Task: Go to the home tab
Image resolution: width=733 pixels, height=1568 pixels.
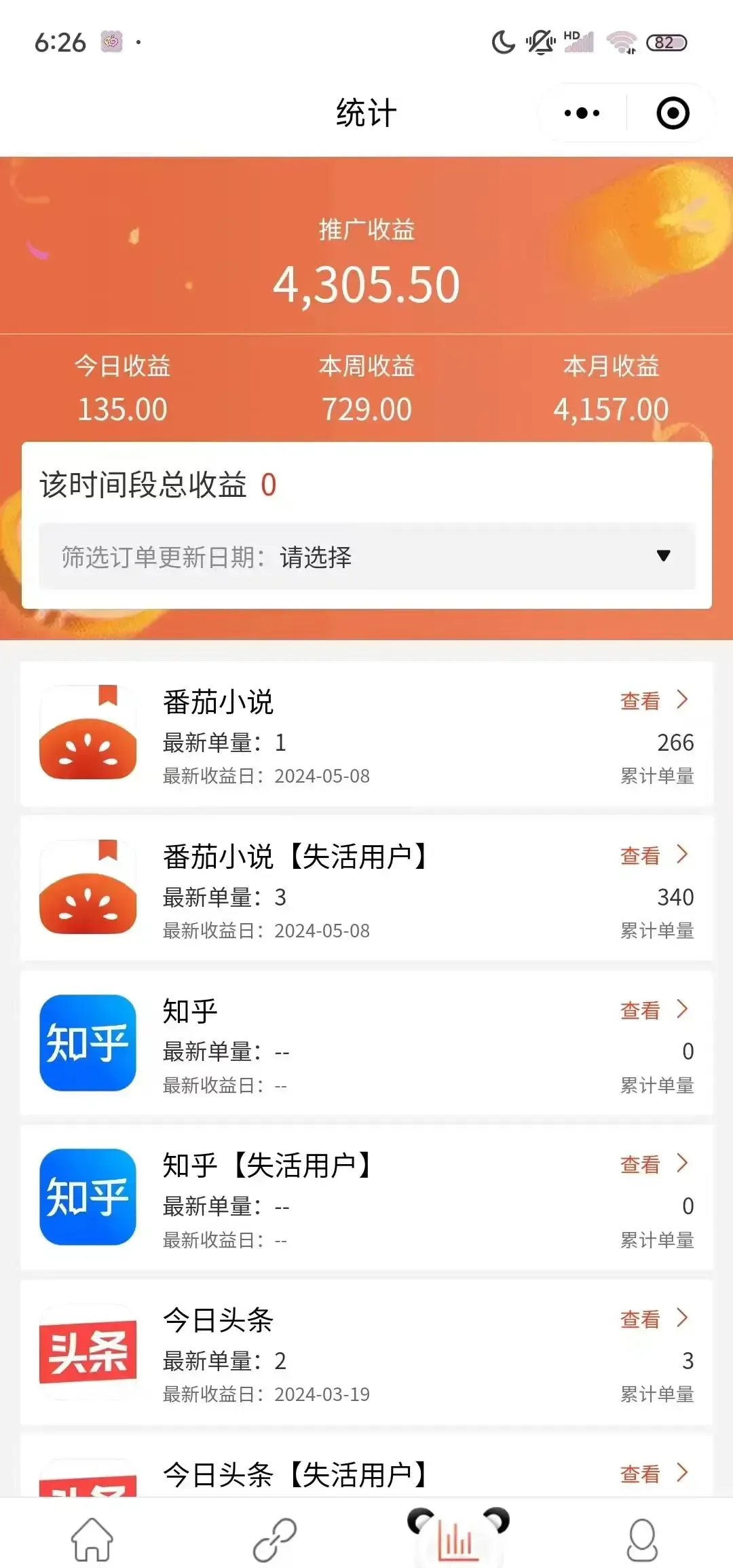Action: pos(92,1539)
